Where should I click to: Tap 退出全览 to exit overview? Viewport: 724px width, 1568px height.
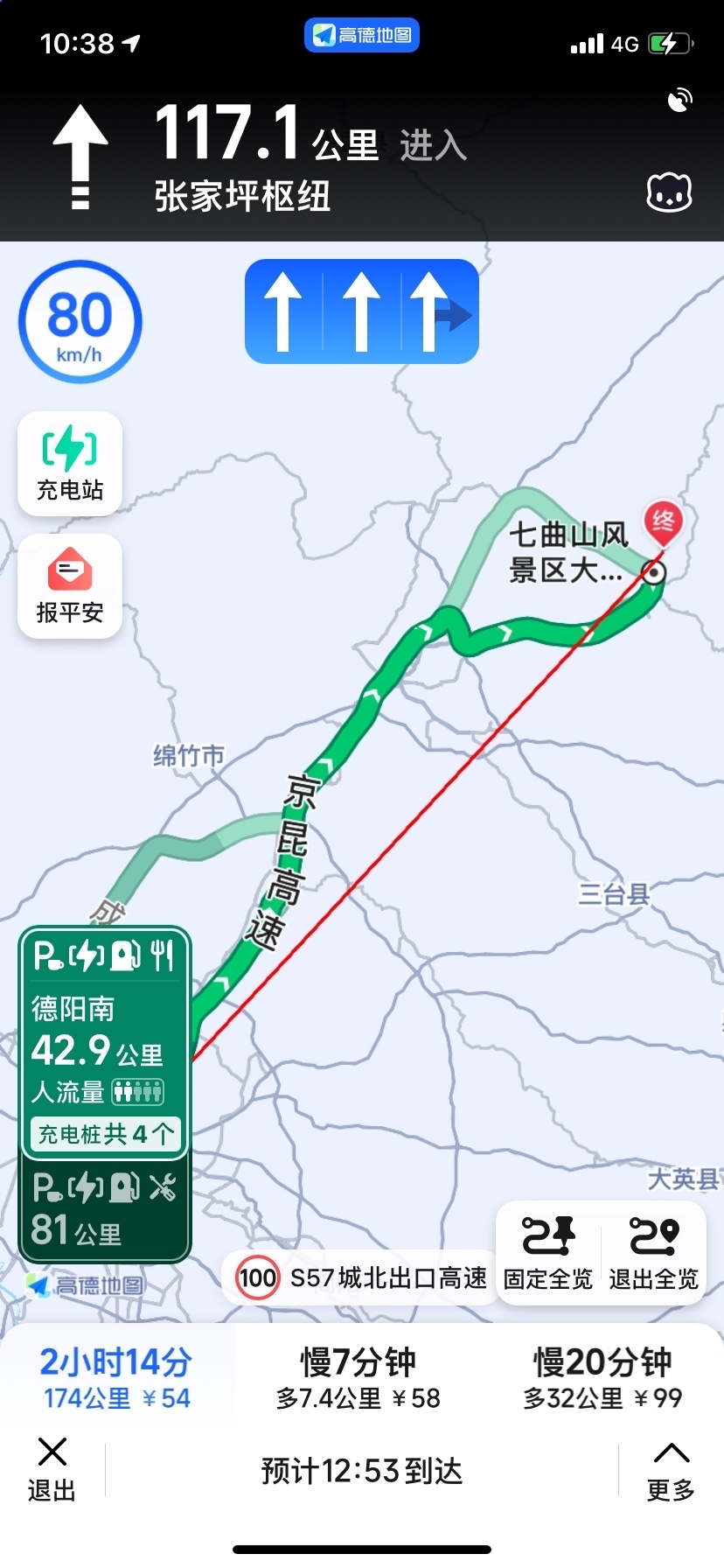click(x=654, y=1253)
